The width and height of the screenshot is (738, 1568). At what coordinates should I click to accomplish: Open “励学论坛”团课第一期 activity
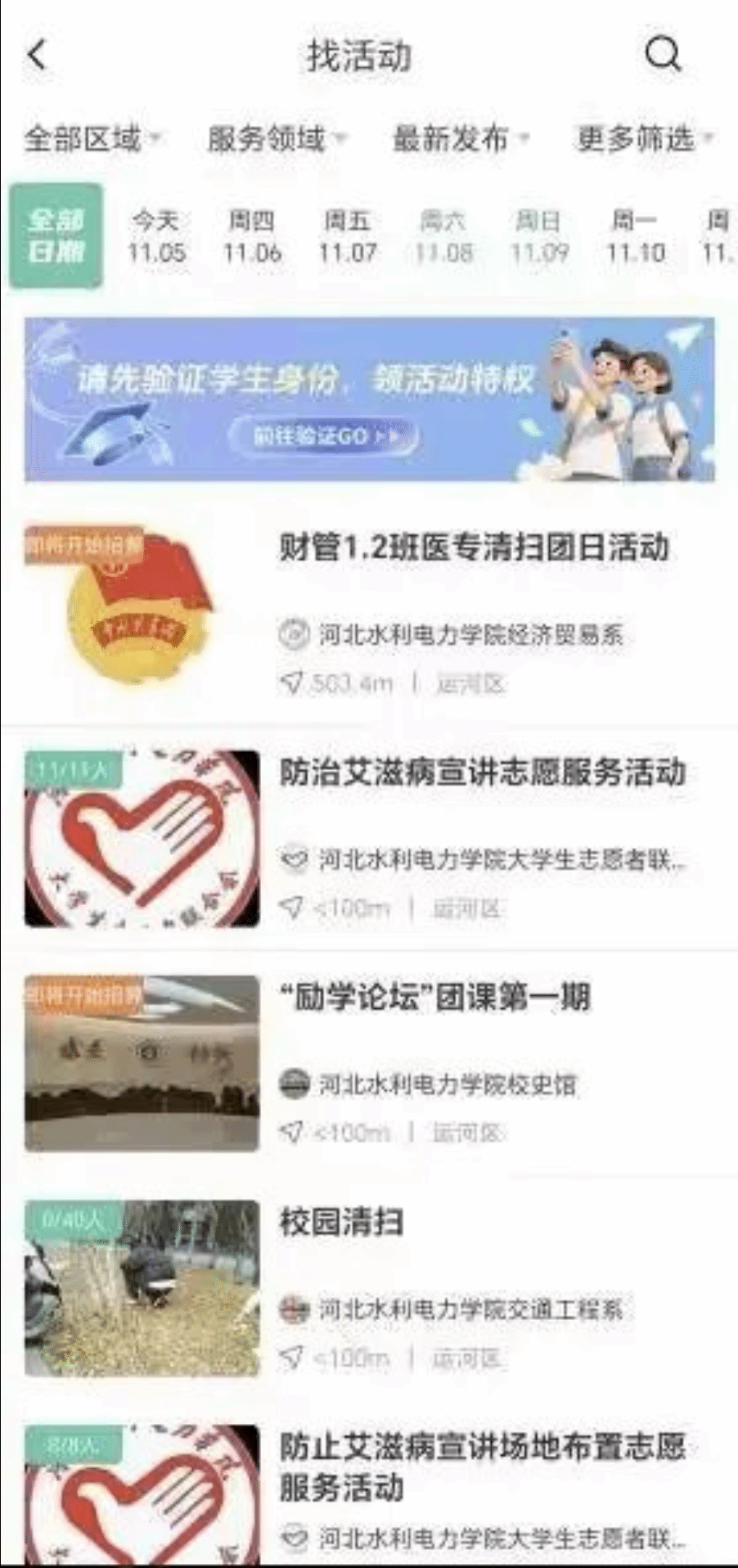(434, 997)
